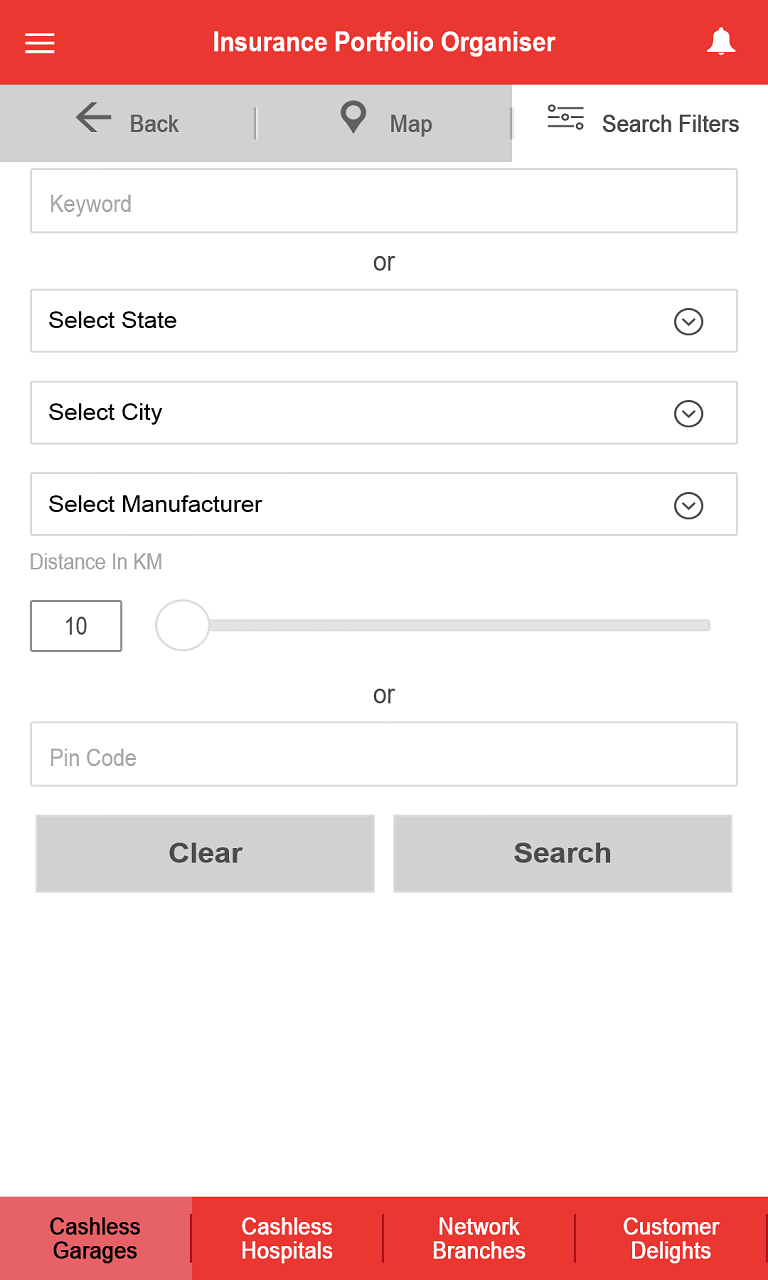The width and height of the screenshot is (768, 1280).
Task: Tap the Select Manufacturer chevron icon
Action: point(688,505)
